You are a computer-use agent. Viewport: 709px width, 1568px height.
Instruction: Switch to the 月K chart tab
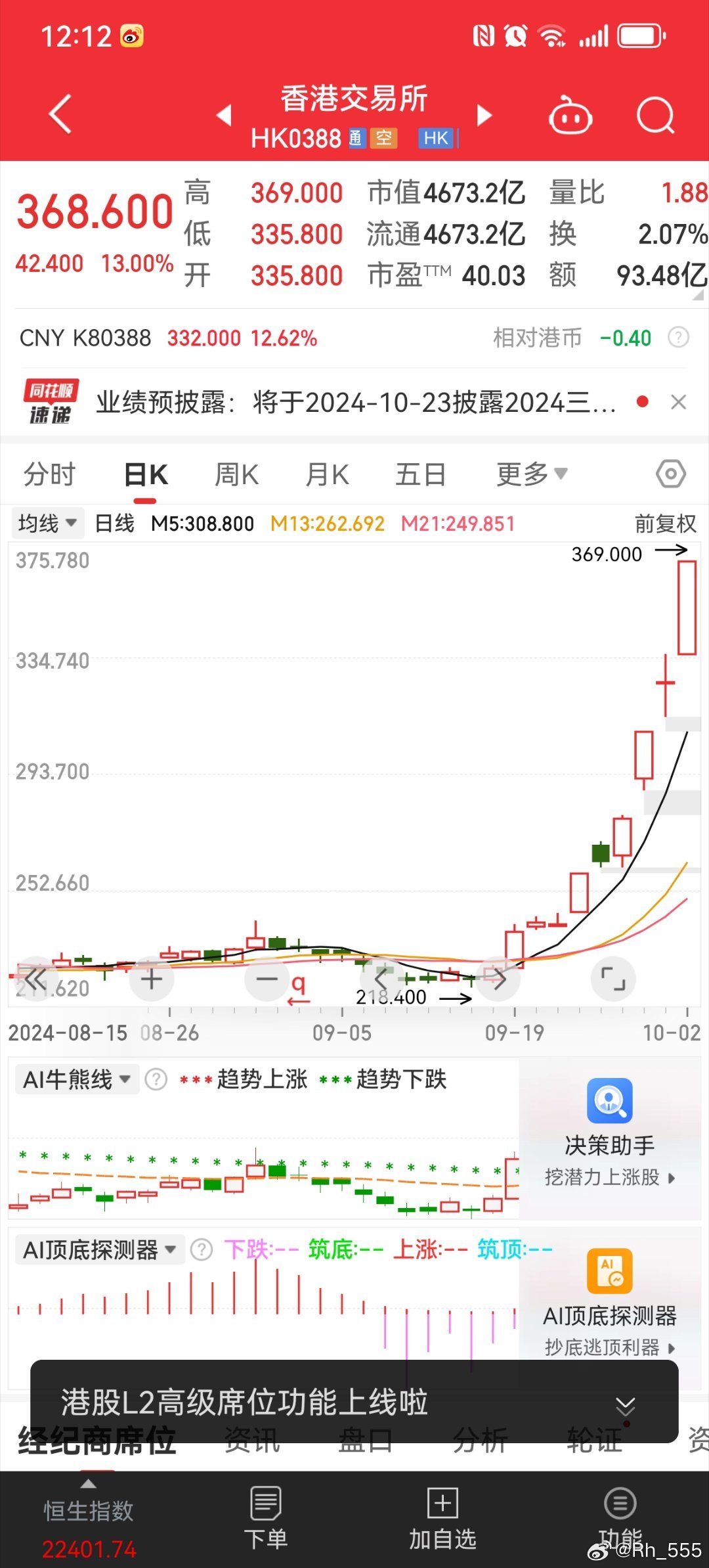[x=327, y=474]
